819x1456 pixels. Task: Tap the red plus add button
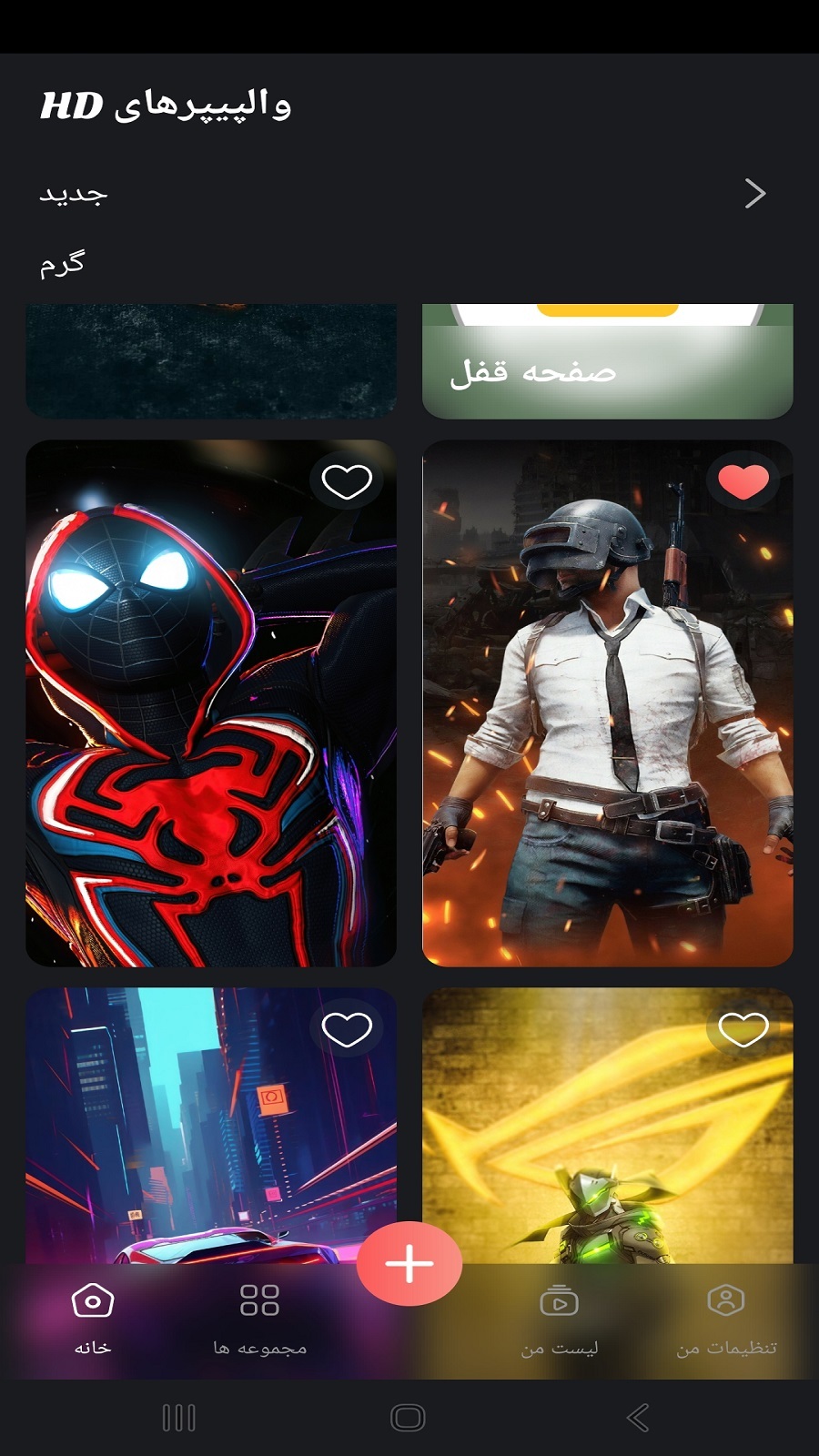click(409, 1264)
